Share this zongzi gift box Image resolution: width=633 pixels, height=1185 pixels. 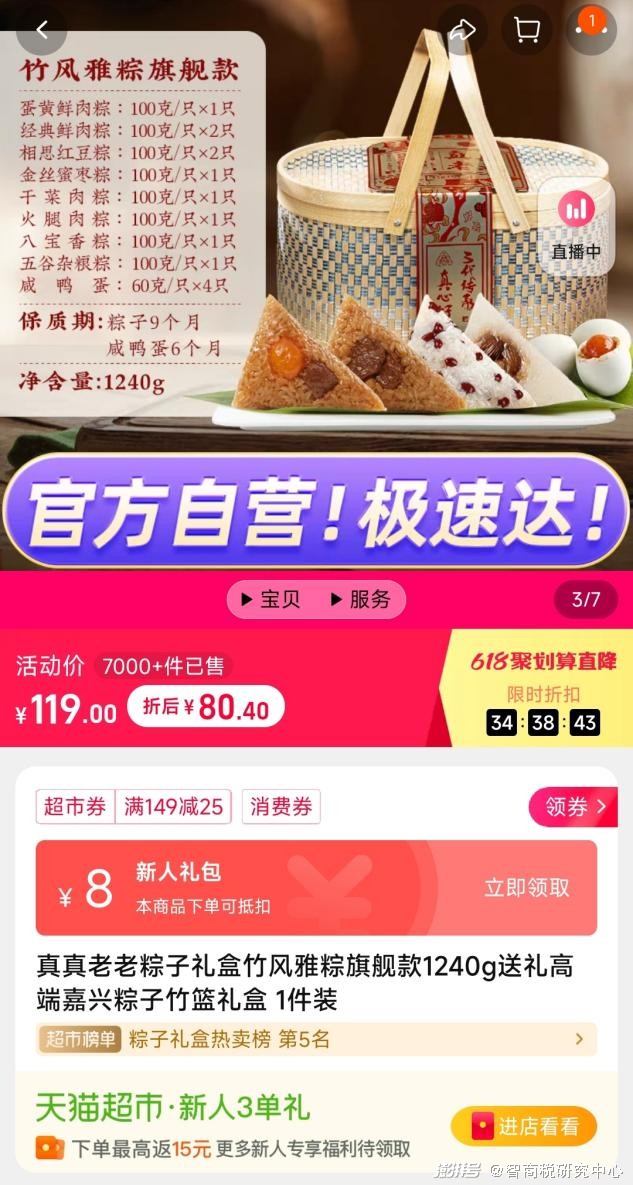click(x=462, y=31)
